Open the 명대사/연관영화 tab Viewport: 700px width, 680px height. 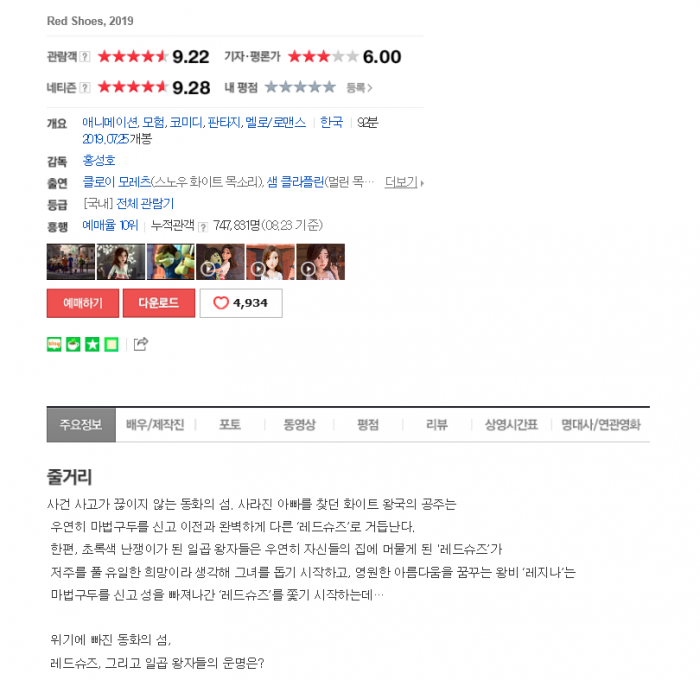click(x=600, y=425)
